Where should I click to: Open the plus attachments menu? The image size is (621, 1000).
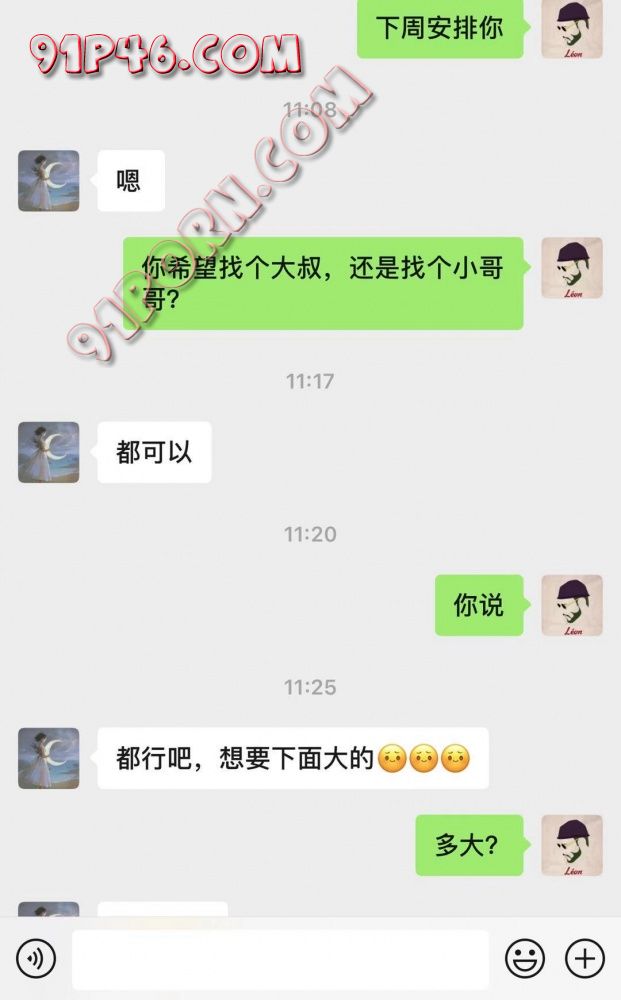(x=585, y=960)
